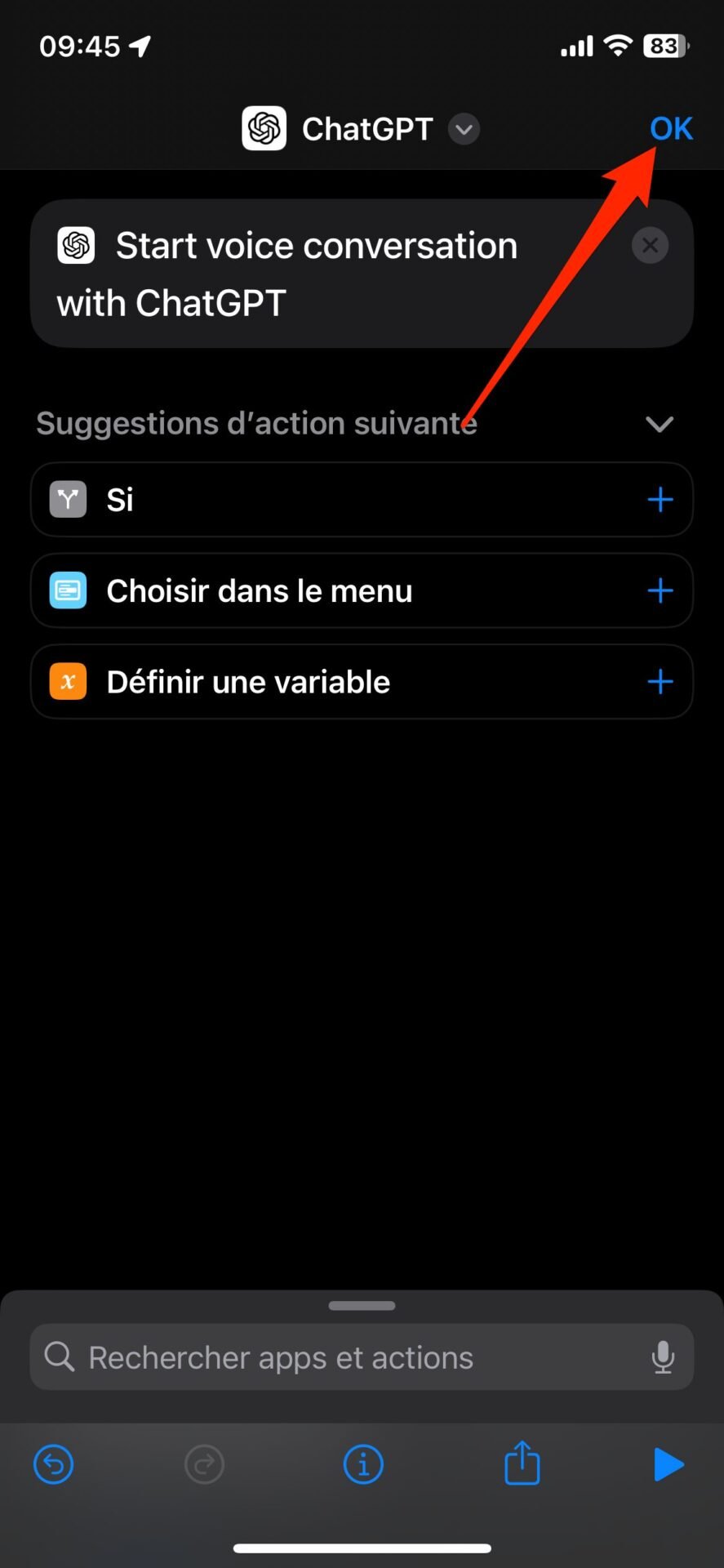
Task: Confirm the shortcut with OK
Action: point(671,129)
